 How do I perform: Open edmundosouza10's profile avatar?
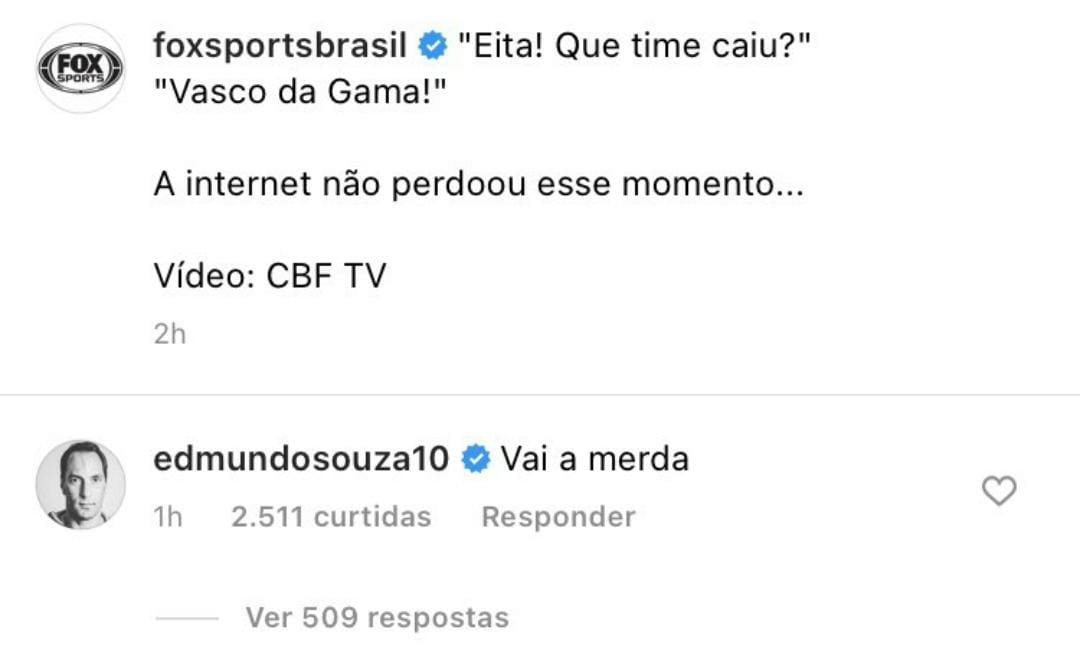[80, 484]
